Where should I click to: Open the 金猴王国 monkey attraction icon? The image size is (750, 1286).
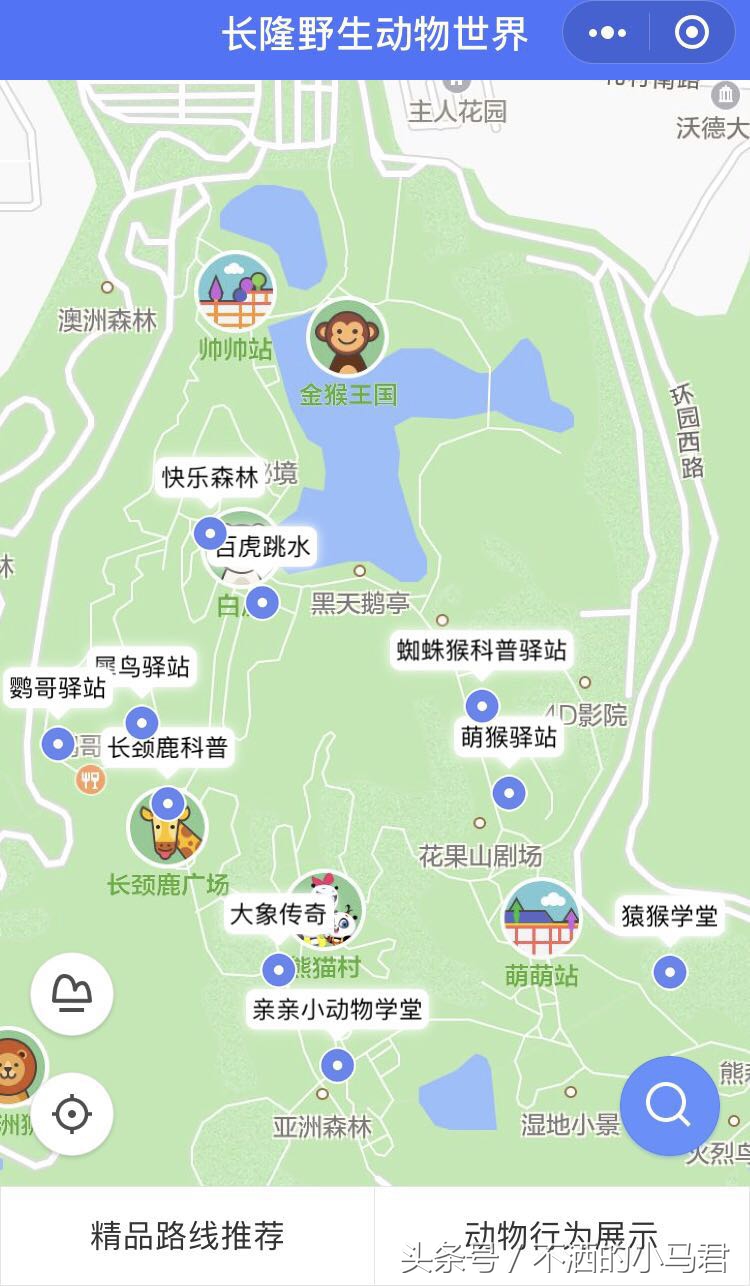pos(348,339)
